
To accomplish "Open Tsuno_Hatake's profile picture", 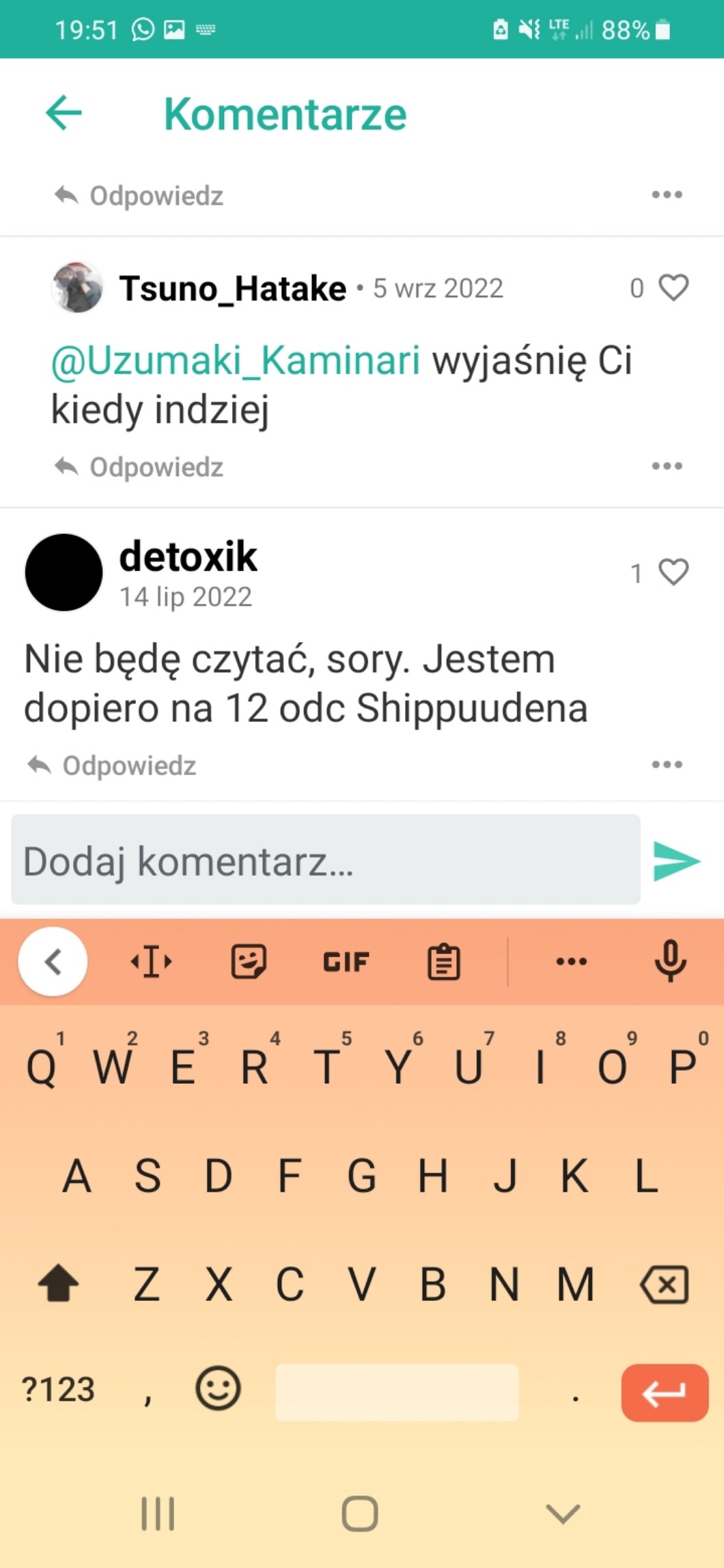I will [x=77, y=288].
